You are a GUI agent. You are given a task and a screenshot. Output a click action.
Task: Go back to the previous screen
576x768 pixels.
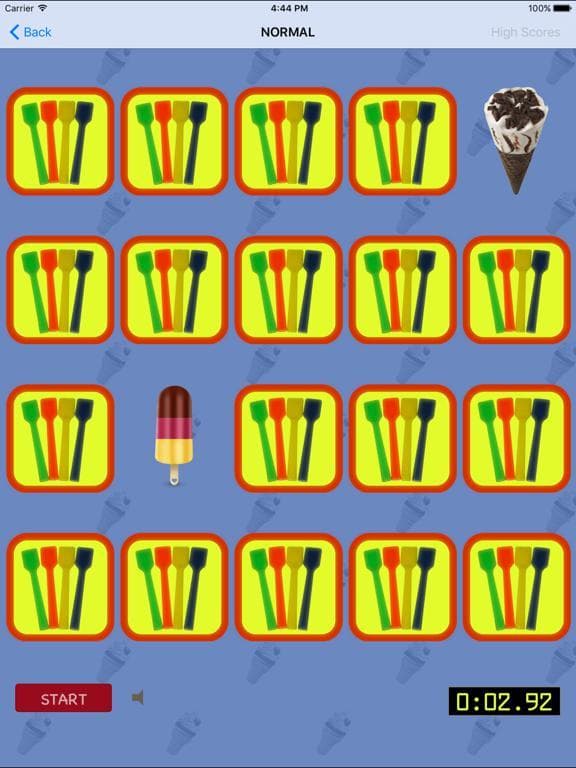coord(30,32)
